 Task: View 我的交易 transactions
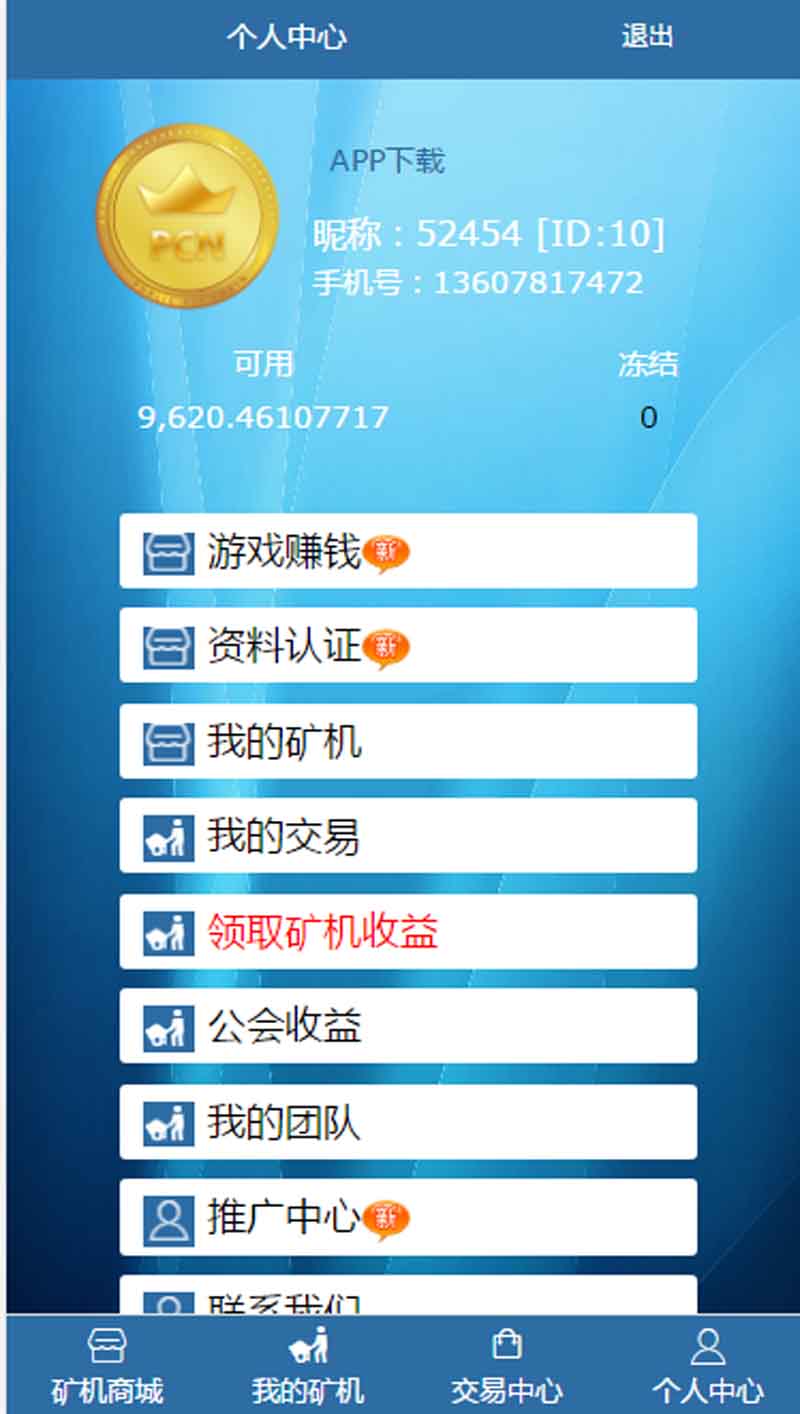(x=408, y=836)
